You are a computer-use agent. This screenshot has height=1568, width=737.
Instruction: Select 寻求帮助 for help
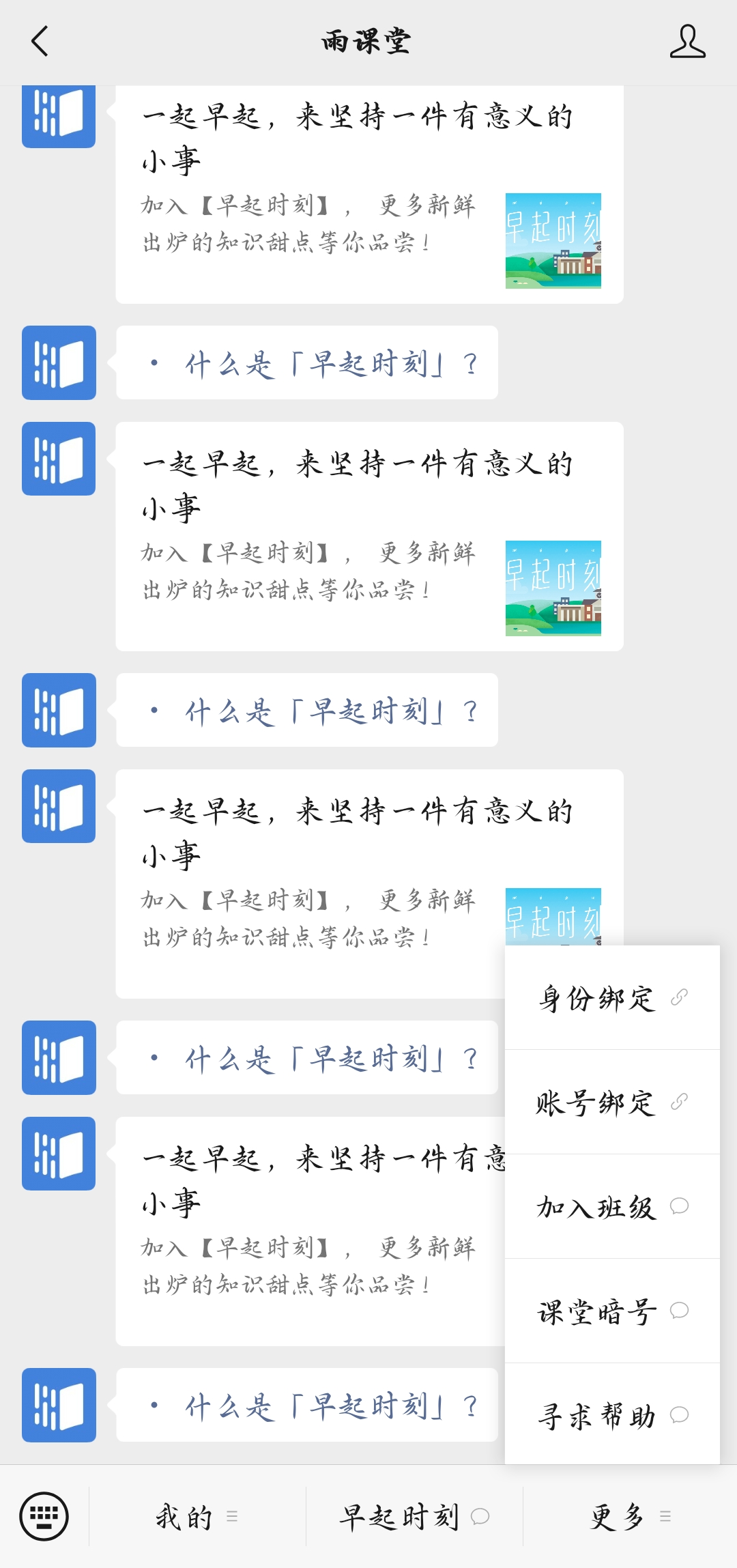611,1416
